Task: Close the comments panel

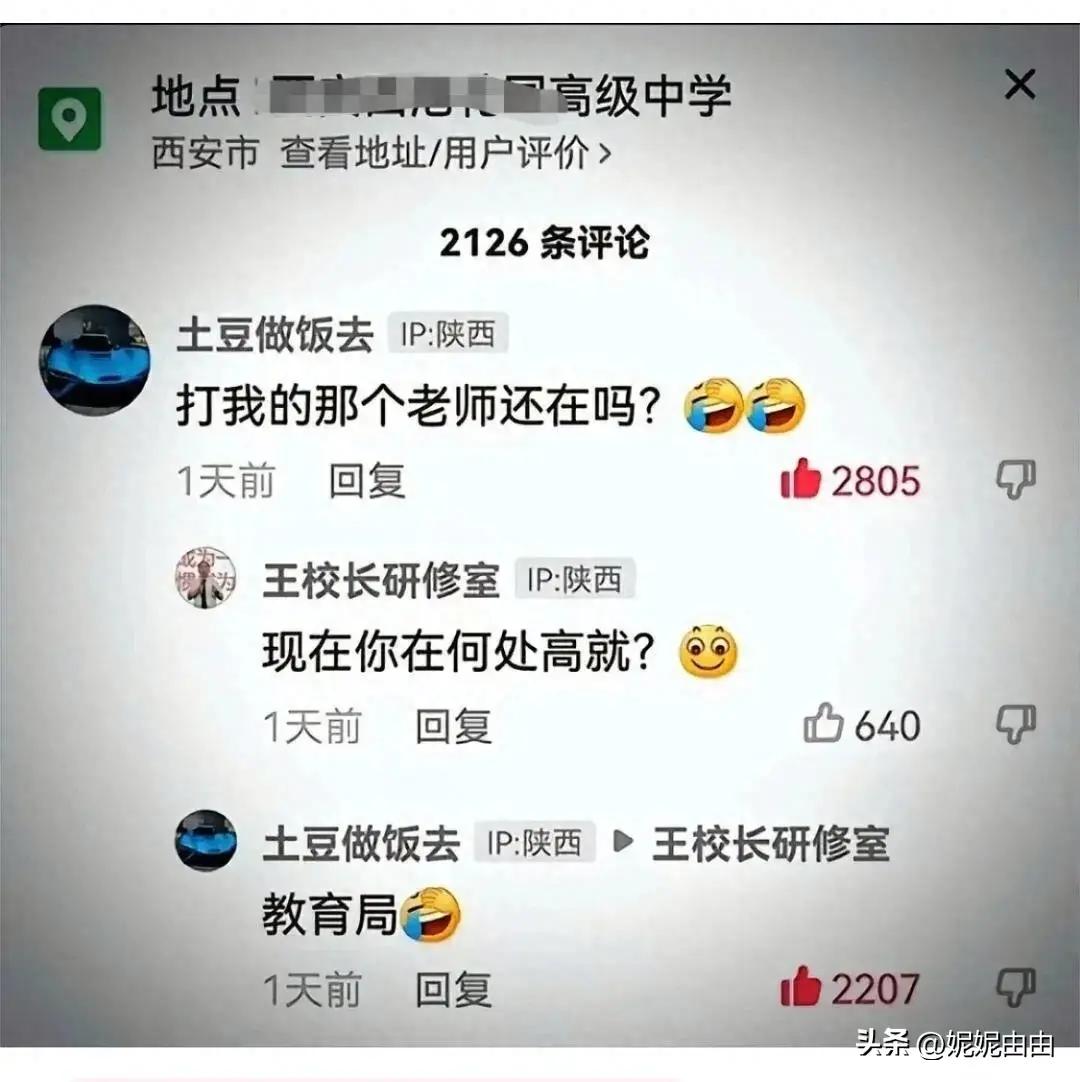Action: [x=1019, y=85]
